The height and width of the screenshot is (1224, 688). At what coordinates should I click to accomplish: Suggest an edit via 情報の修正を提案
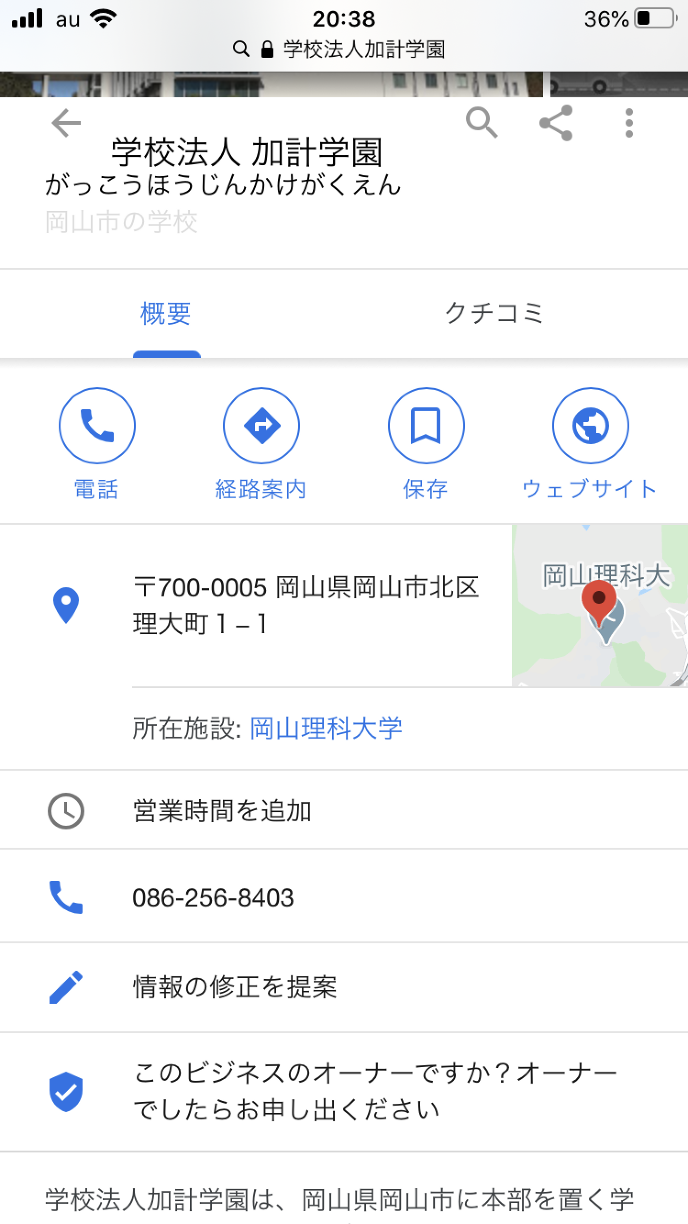[x=235, y=987]
